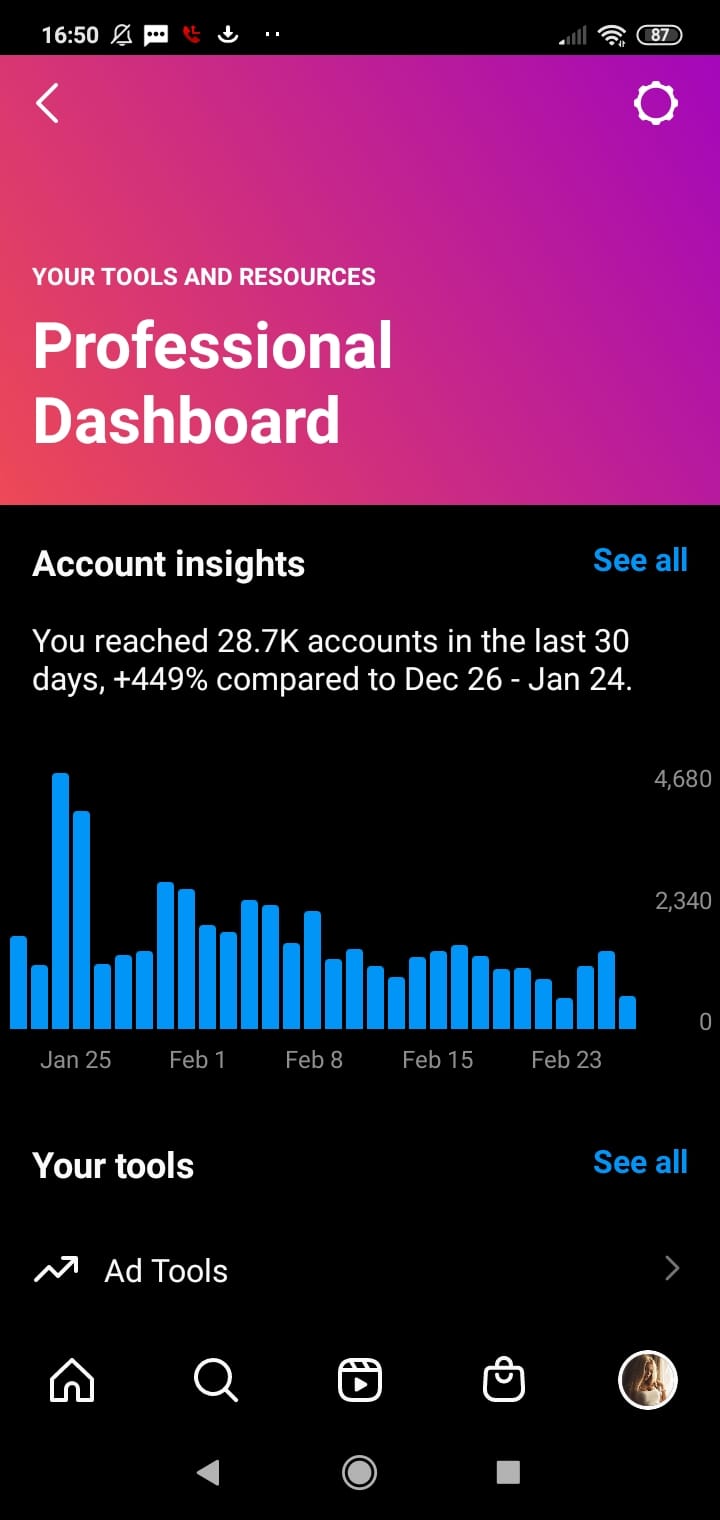Open the Shop tab
This screenshot has height=1520, width=720.
(x=503, y=1381)
